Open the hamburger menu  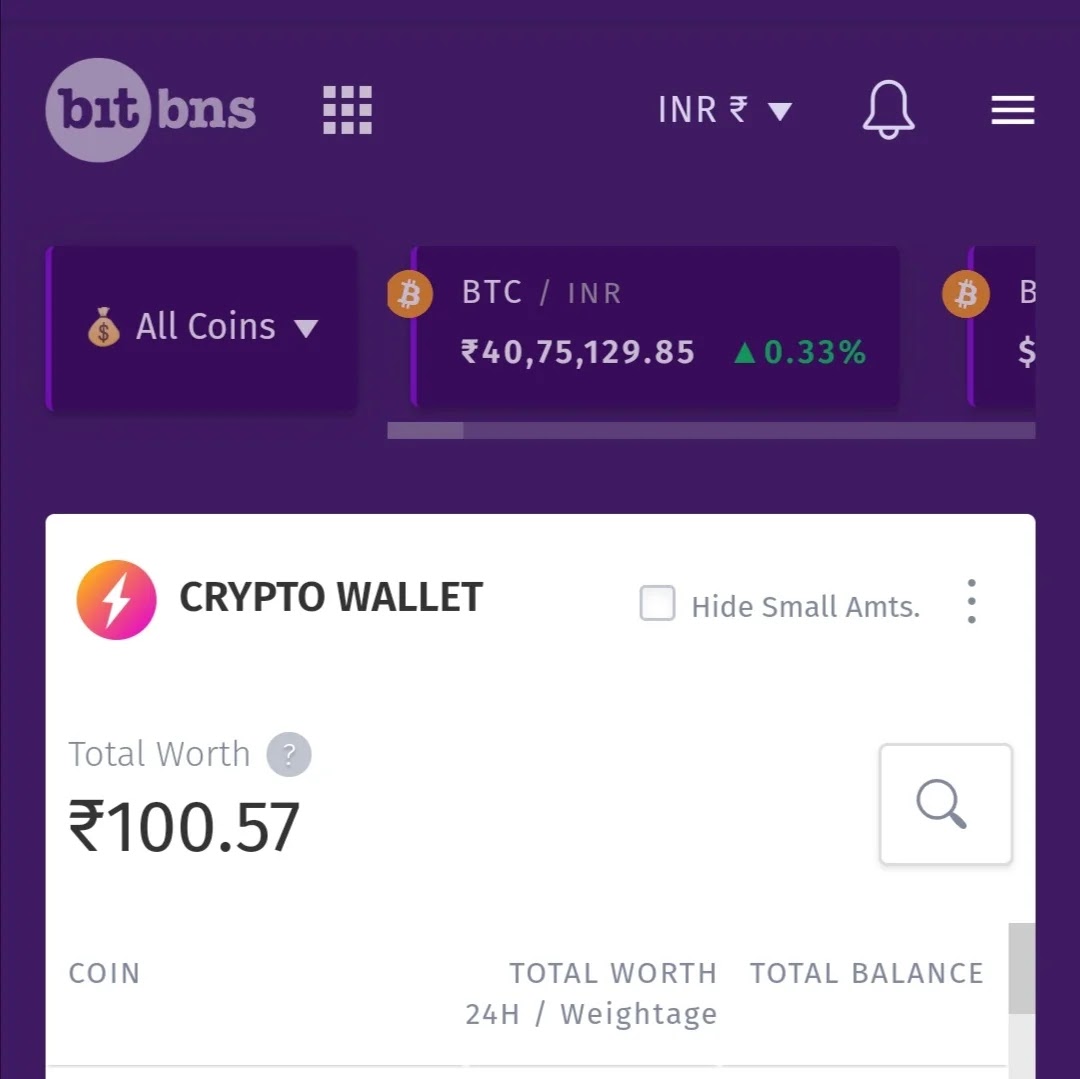[x=1012, y=110]
